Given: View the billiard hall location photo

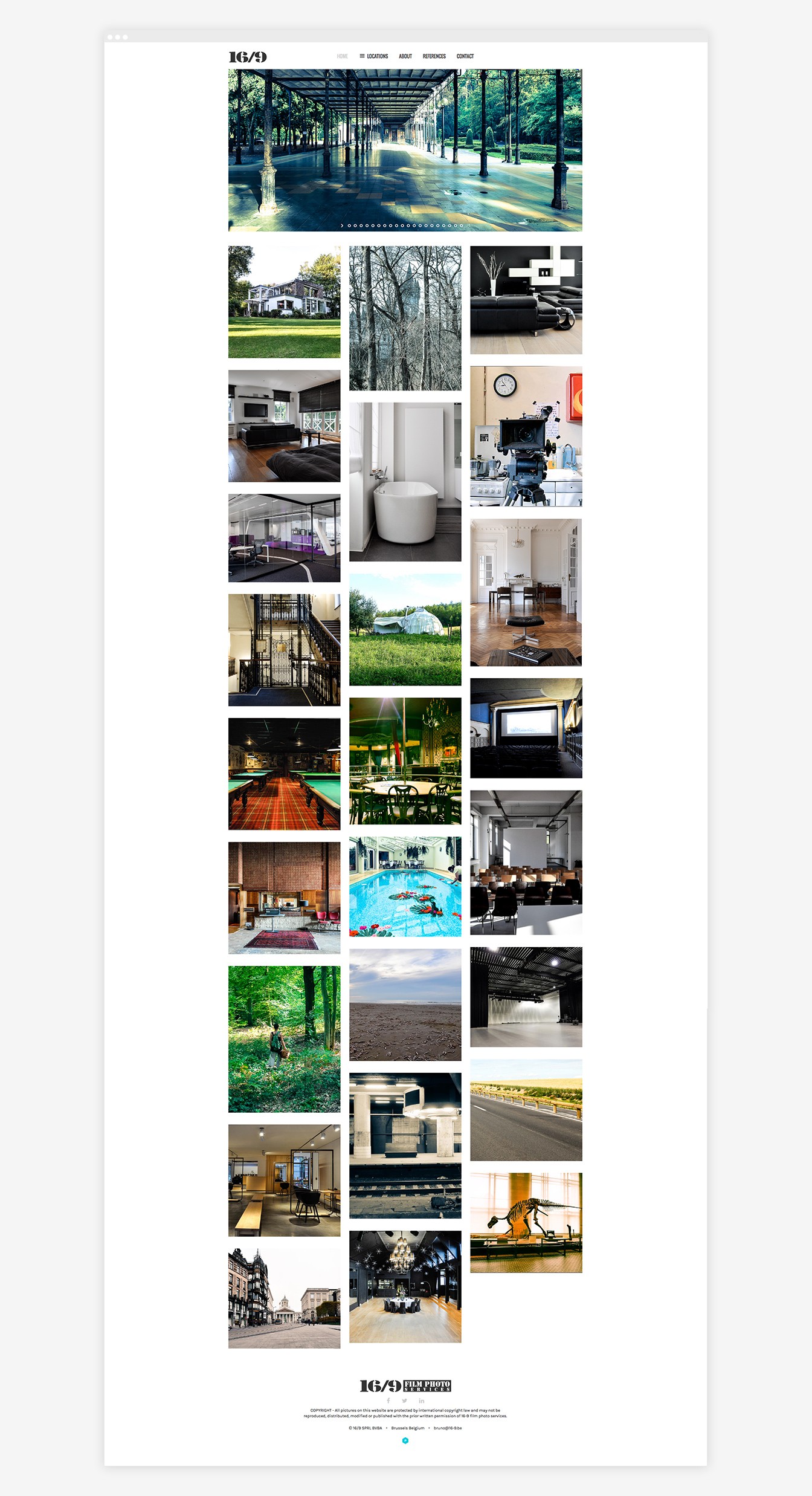Looking at the screenshot, I should [x=284, y=774].
